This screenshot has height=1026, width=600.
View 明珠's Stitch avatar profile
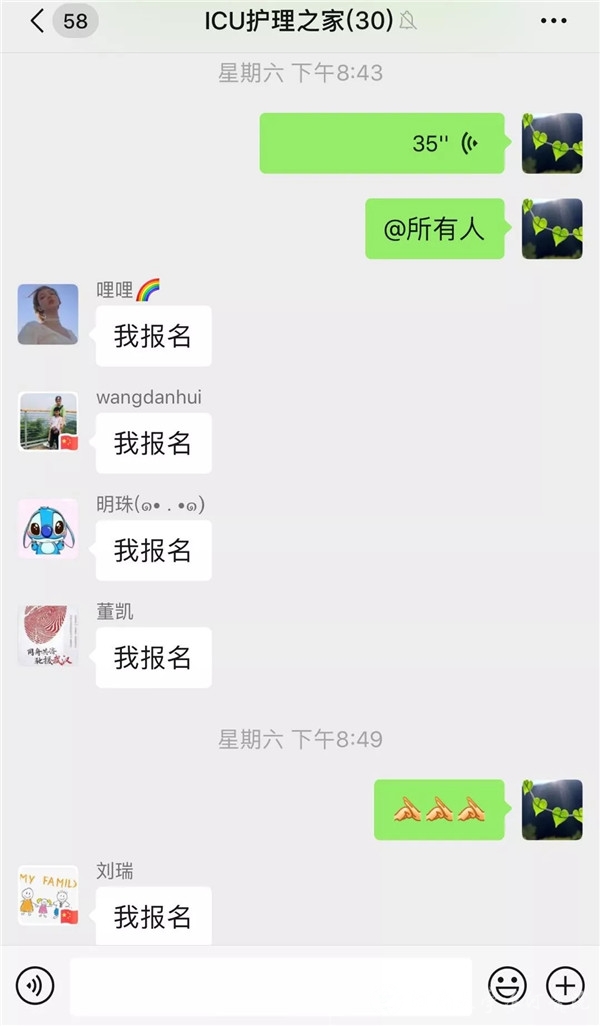click(48, 528)
